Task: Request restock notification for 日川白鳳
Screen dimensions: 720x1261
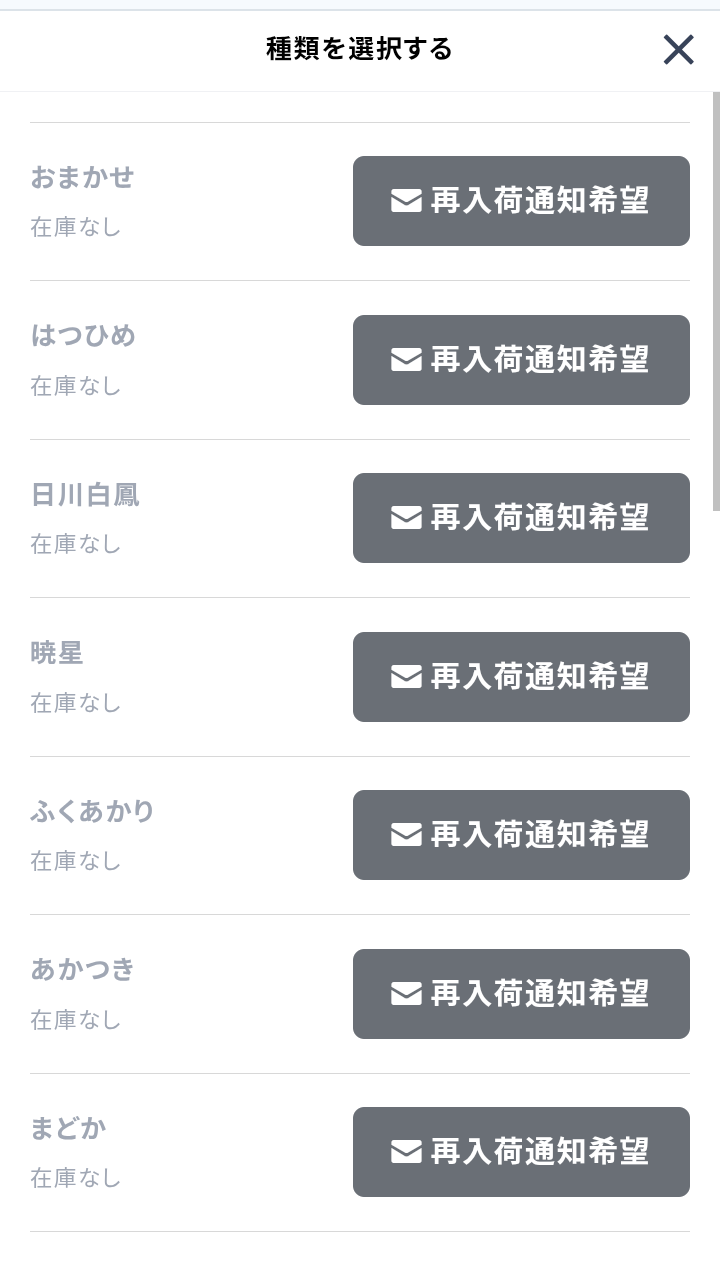Action: click(520, 518)
